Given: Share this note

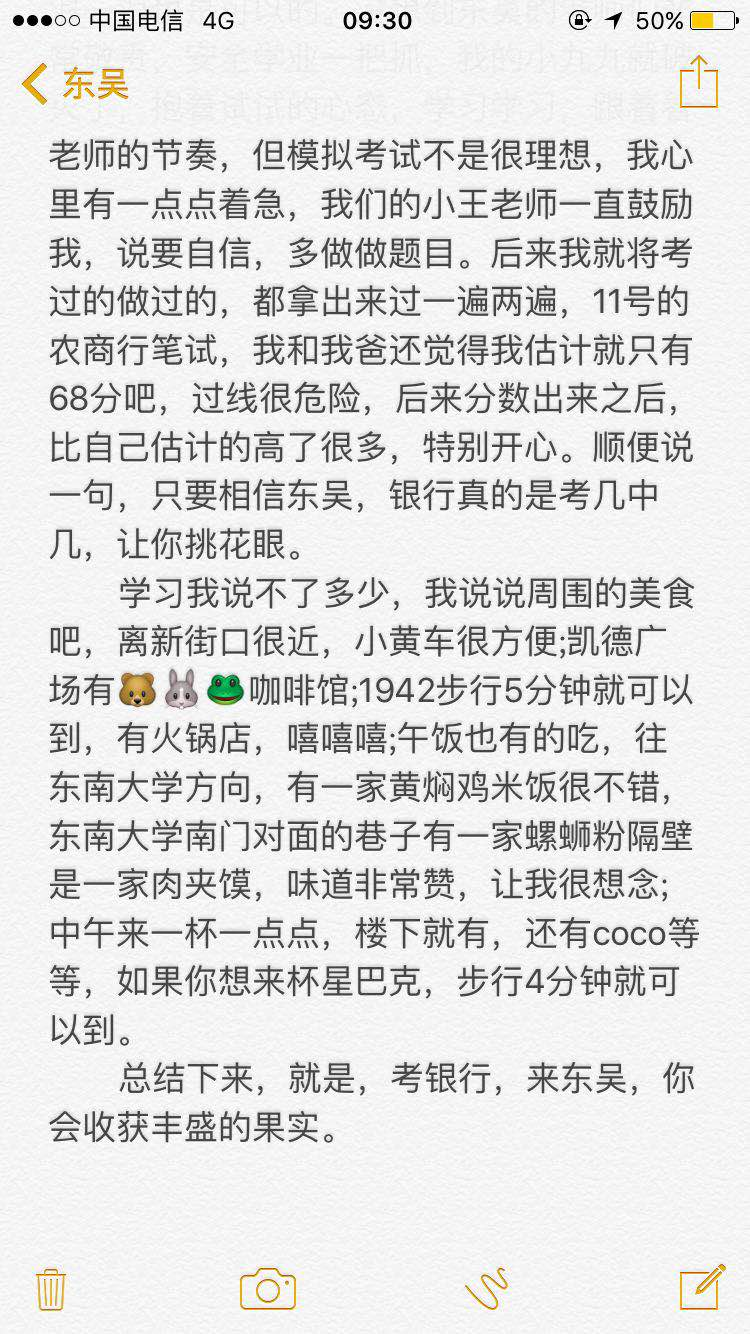Looking at the screenshot, I should tap(699, 82).
